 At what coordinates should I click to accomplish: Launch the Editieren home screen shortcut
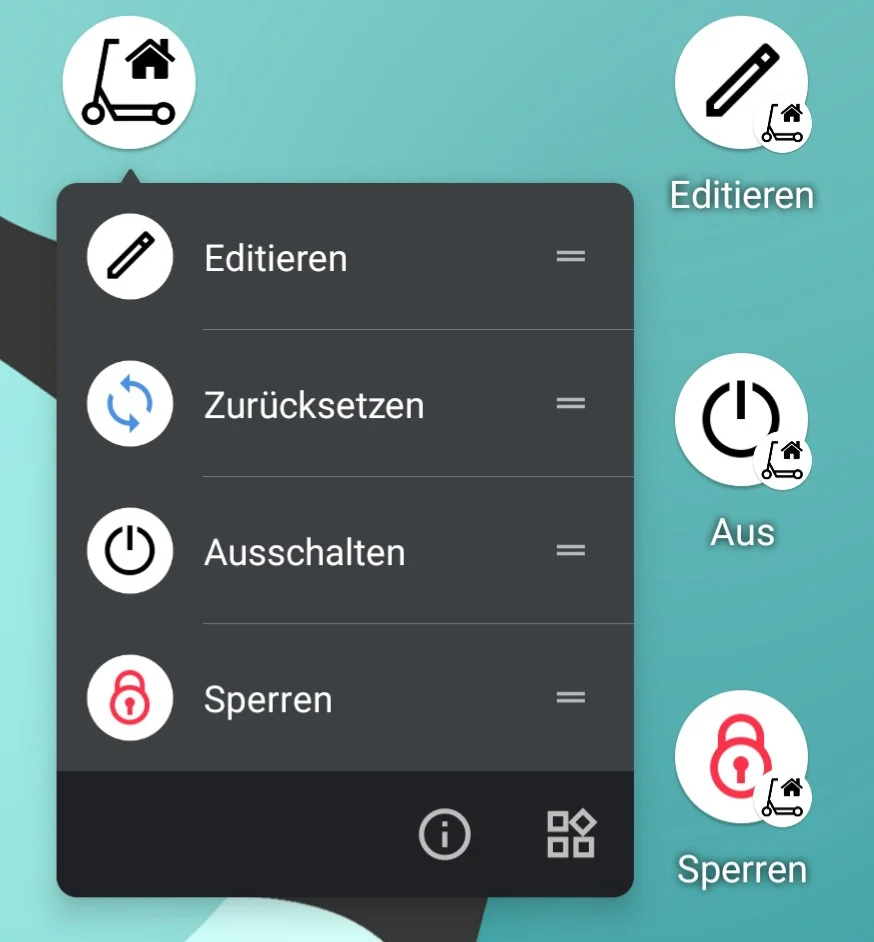tap(741, 85)
